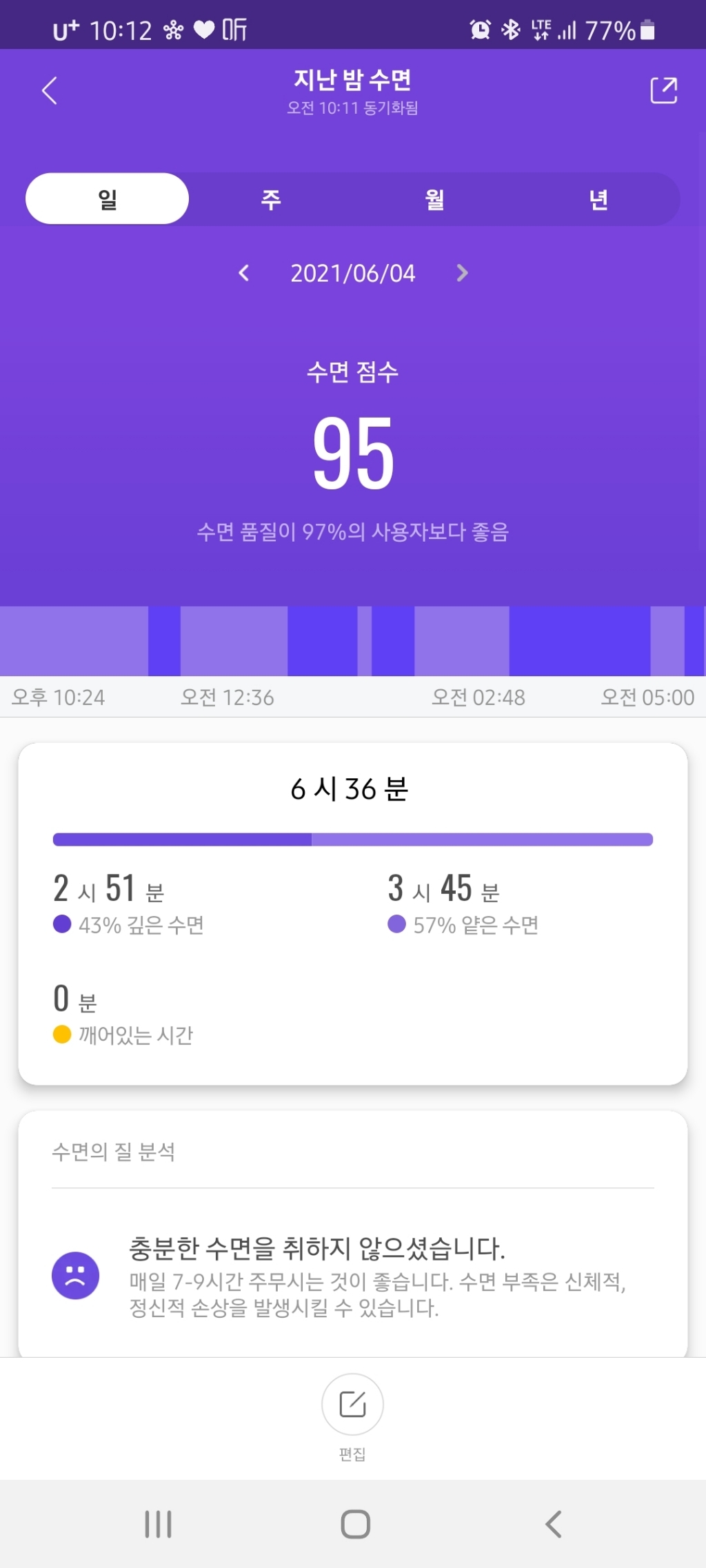Go to the phone's home screen
706x1568 pixels.
[x=356, y=1524]
